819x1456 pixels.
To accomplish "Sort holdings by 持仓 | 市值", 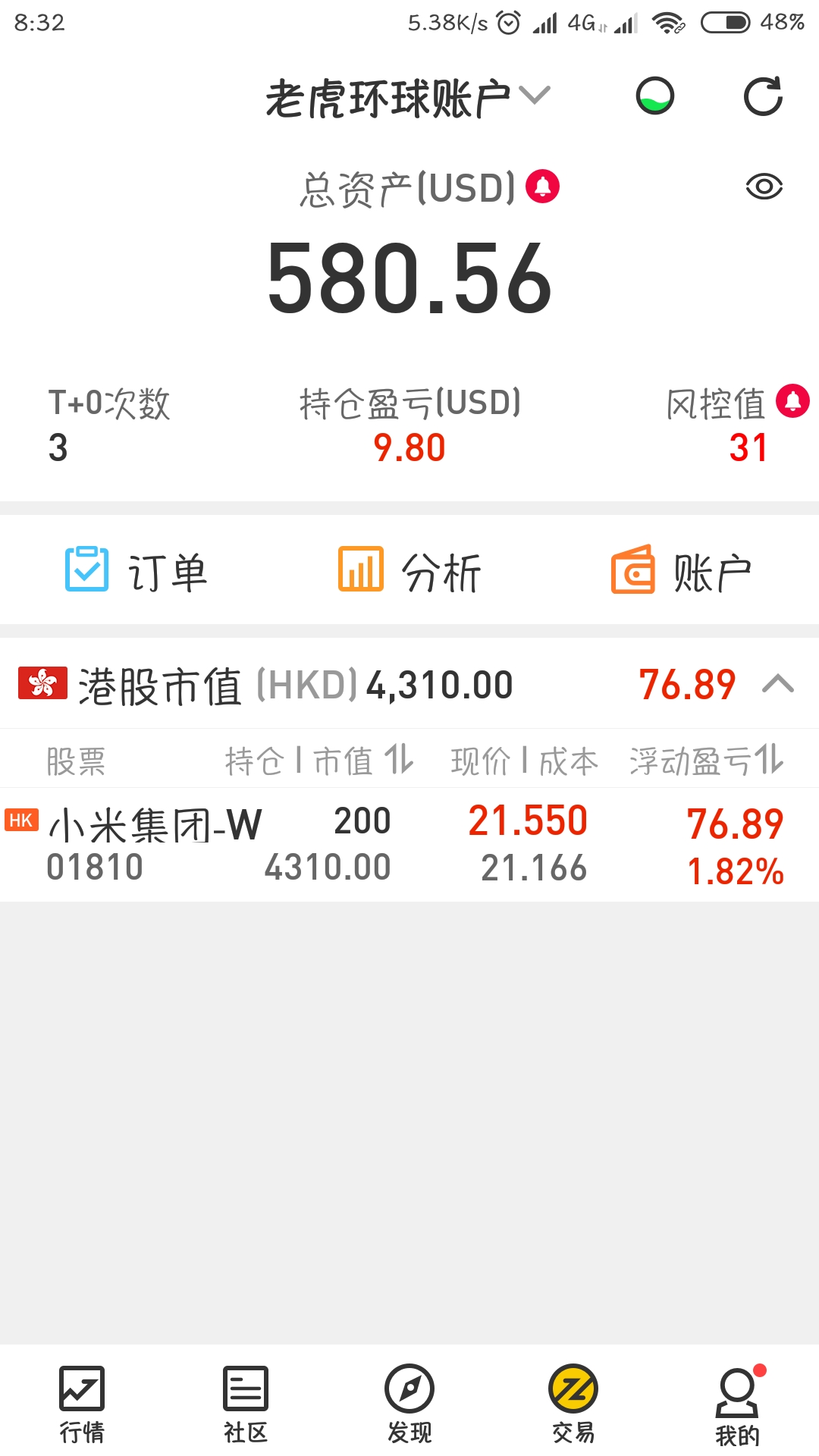I will point(319,760).
